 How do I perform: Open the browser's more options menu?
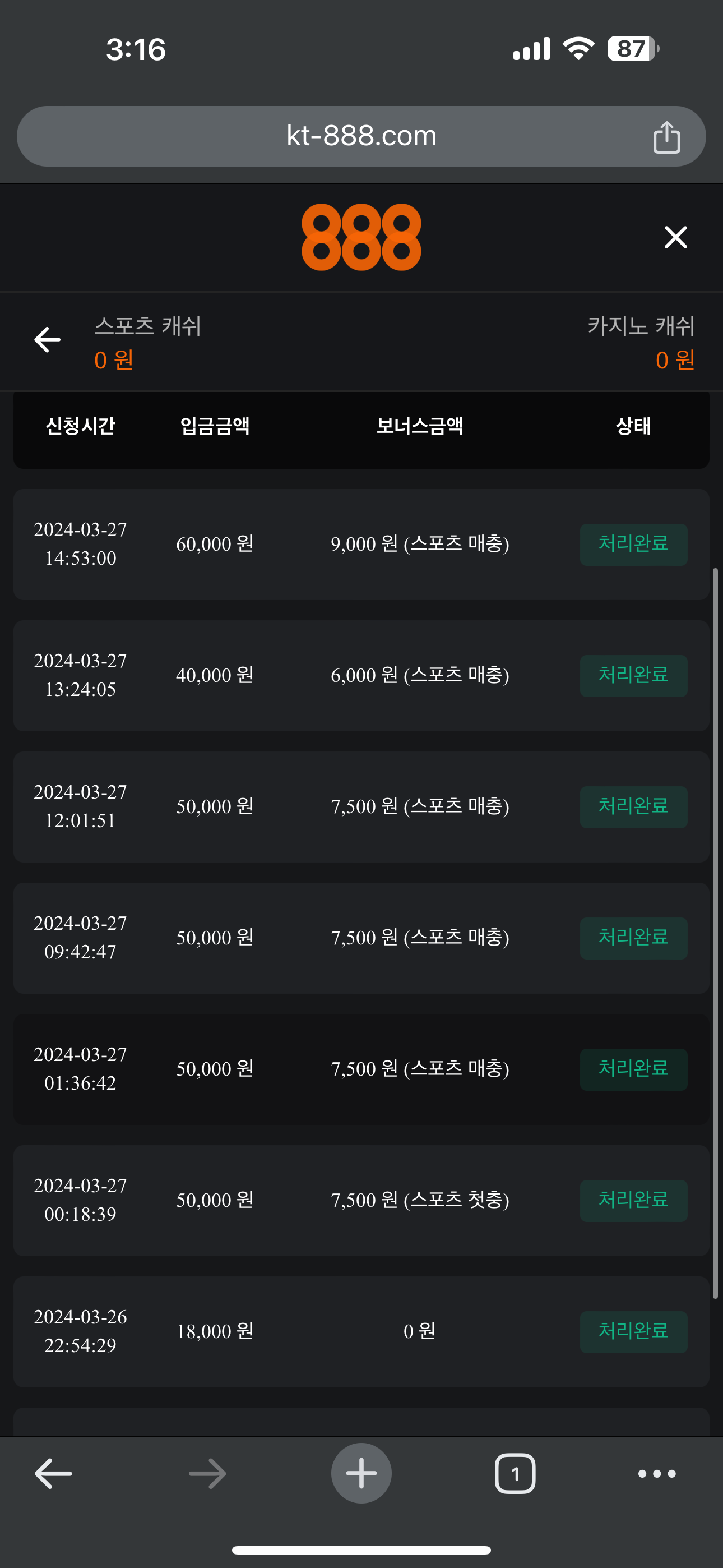[x=657, y=1473]
